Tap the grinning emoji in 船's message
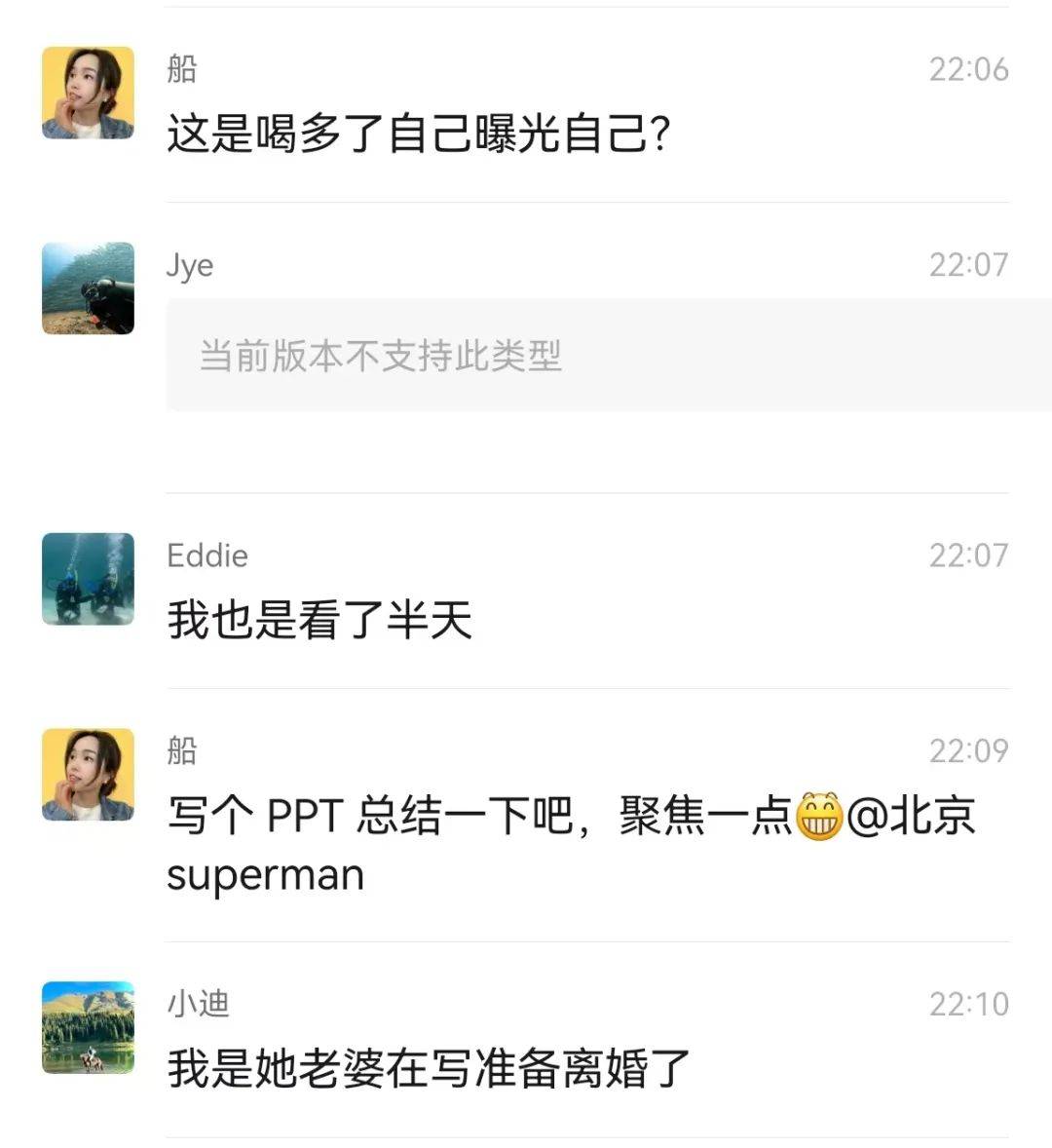This screenshot has height=1148, width=1052. point(818,819)
